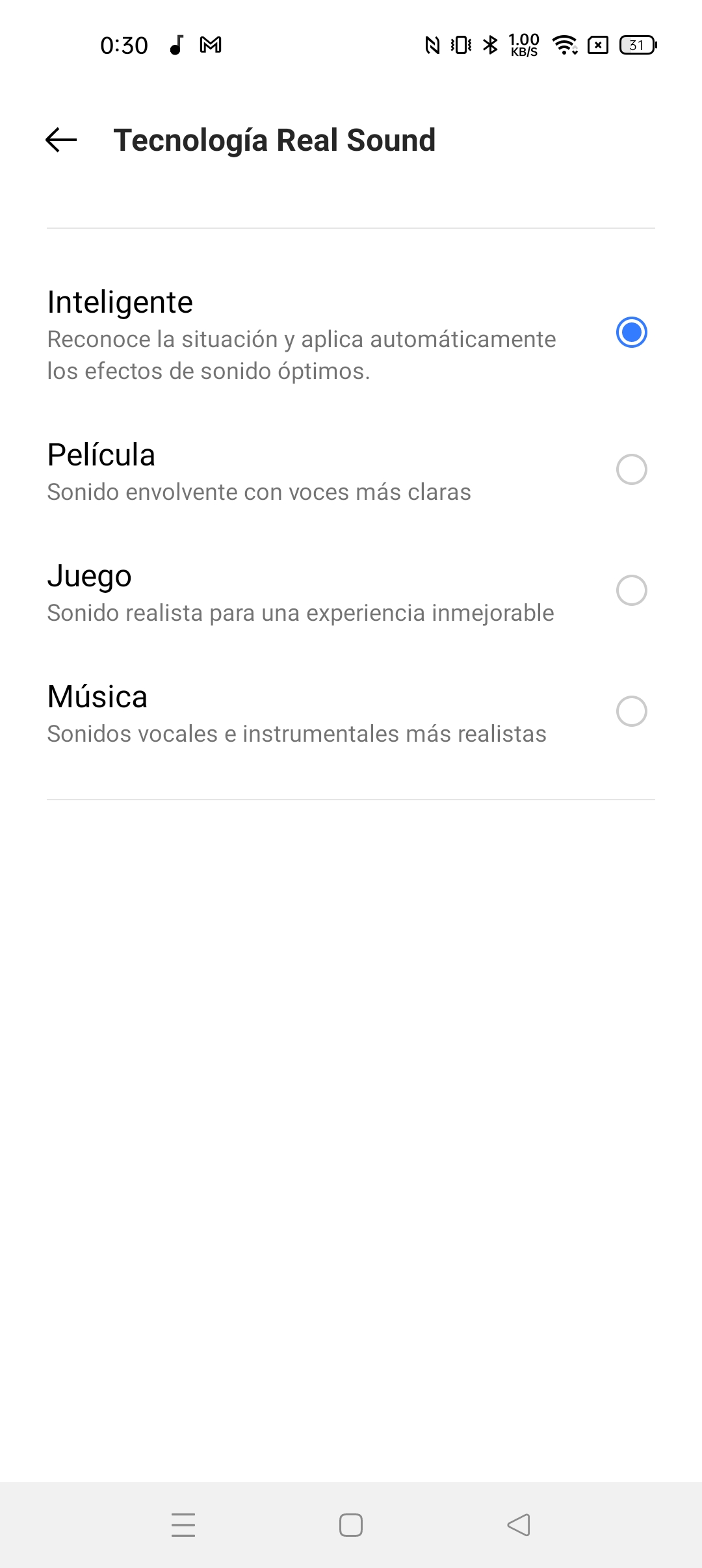
Task: Switch to Juego sound mode
Action: (351, 592)
